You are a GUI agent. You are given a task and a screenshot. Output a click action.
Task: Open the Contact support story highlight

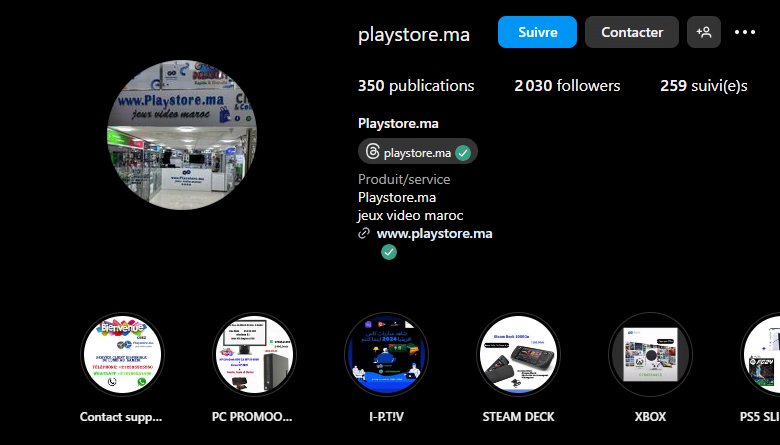pyautogui.click(x=121, y=355)
